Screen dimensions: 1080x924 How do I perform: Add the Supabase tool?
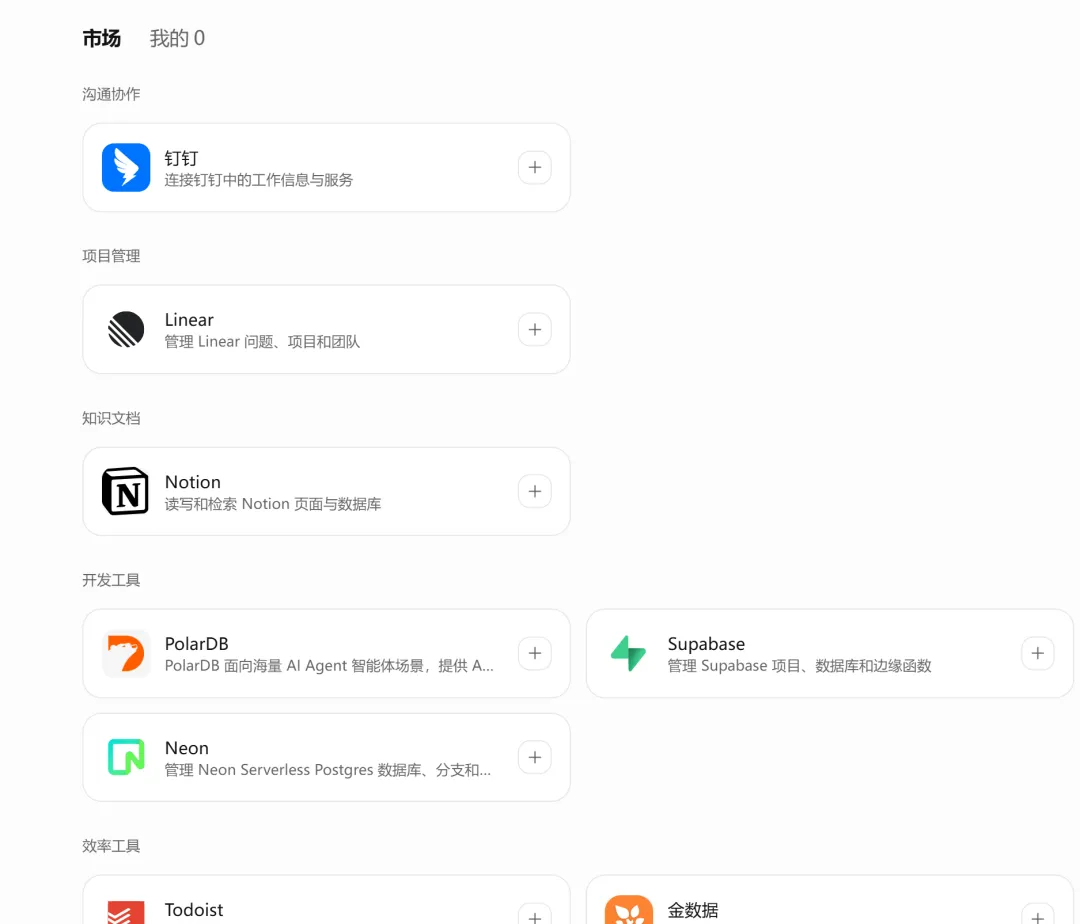1037,653
